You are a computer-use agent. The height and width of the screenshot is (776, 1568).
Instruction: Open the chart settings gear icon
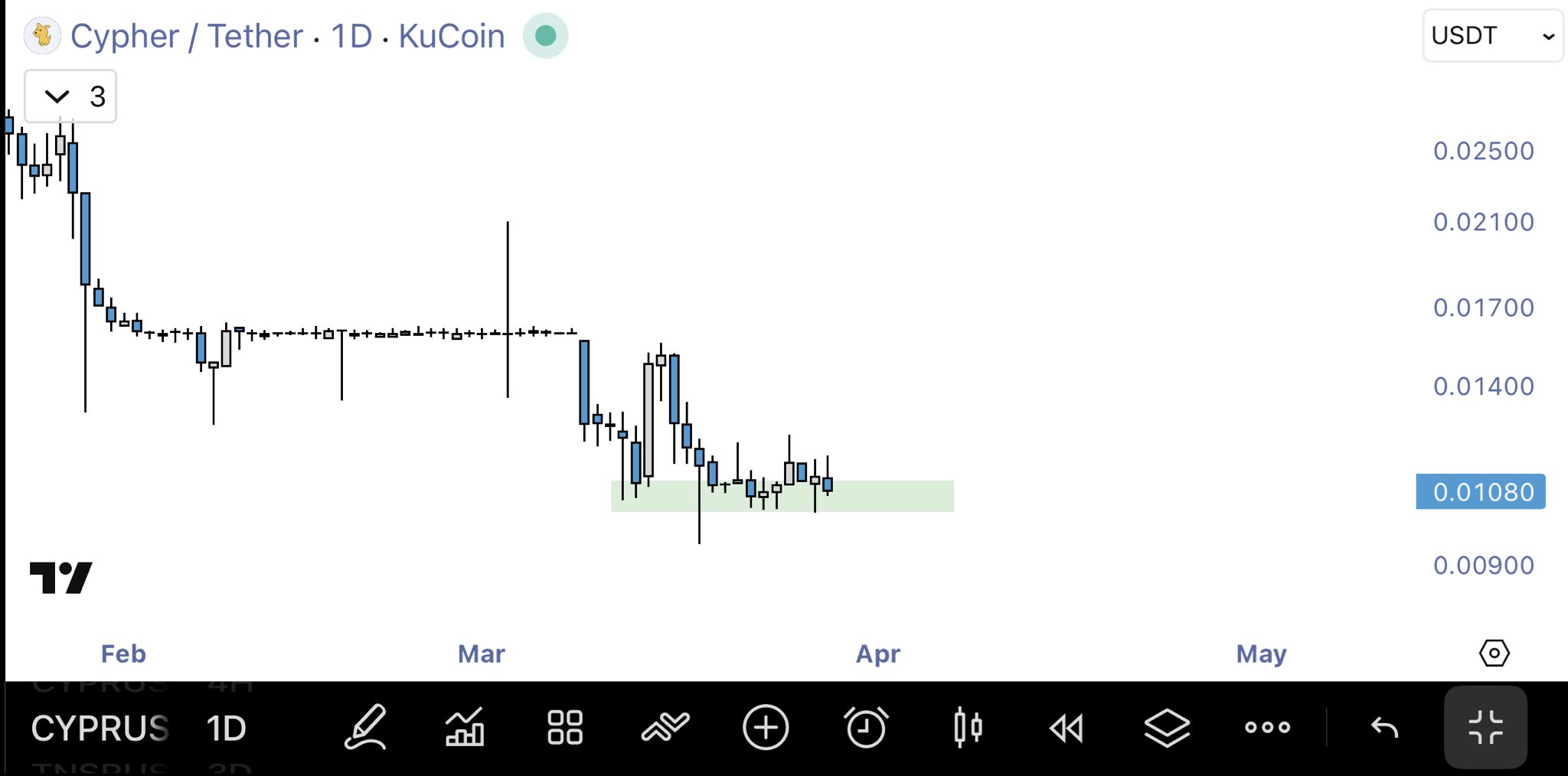pyautogui.click(x=1494, y=653)
